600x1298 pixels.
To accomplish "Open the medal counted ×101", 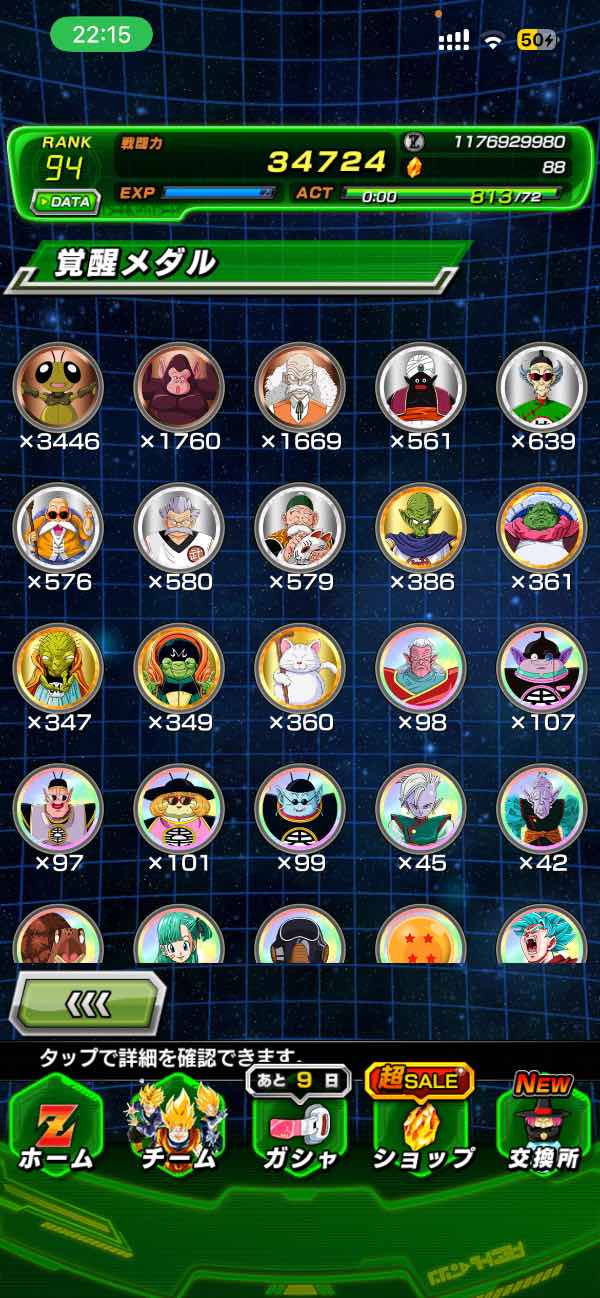I will tap(179, 807).
